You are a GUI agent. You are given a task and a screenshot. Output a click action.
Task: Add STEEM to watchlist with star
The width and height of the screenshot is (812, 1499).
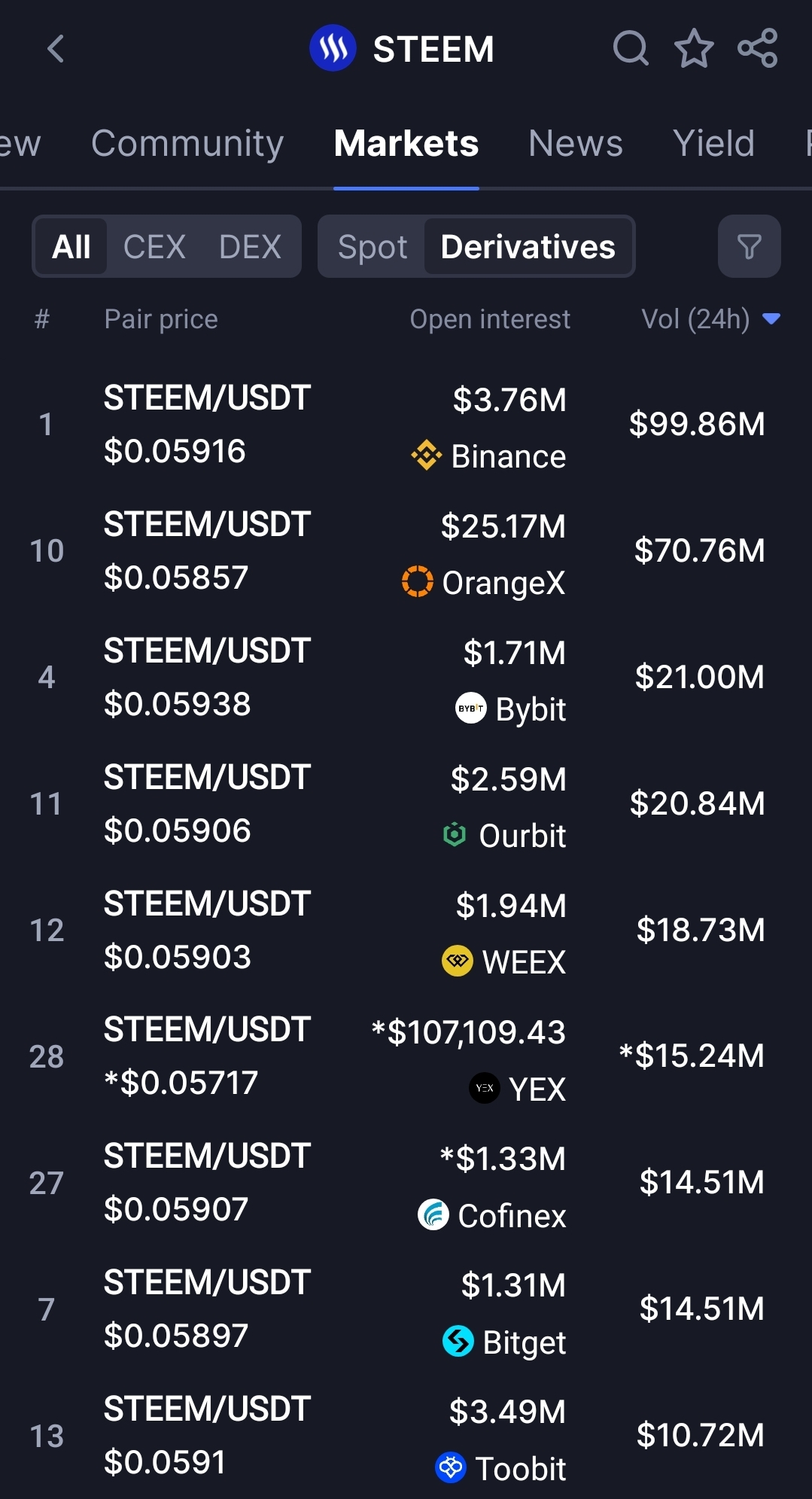click(x=694, y=50)
